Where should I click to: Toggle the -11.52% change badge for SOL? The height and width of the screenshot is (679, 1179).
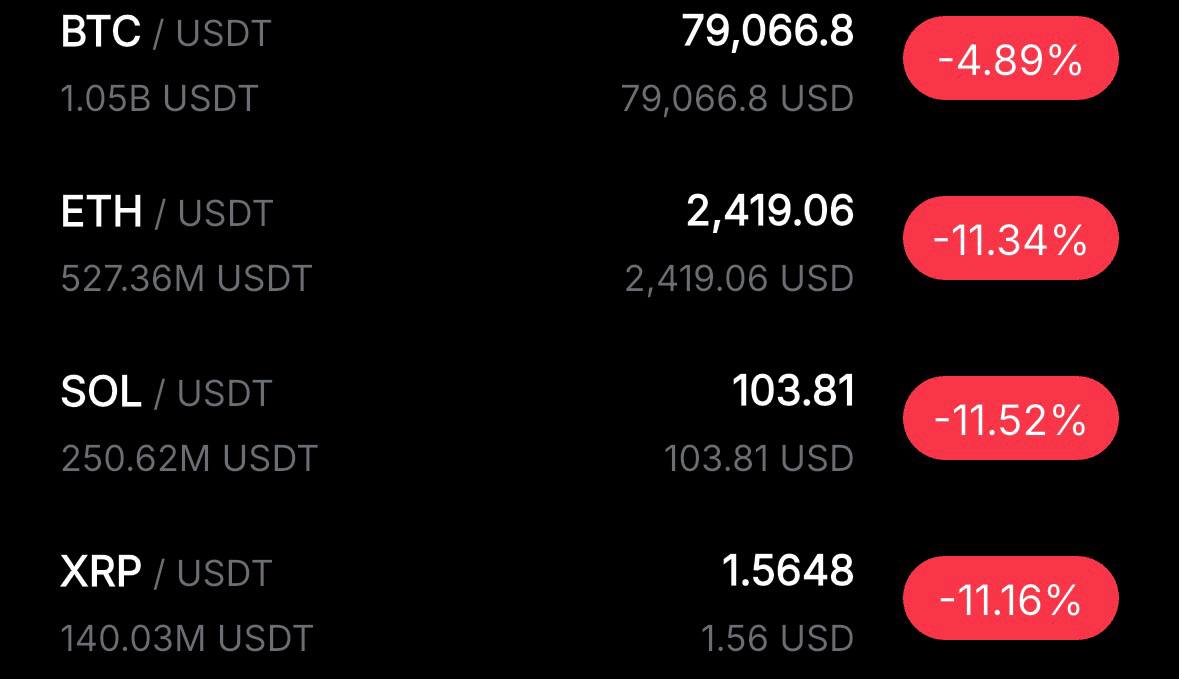(x=1010, y=419)
